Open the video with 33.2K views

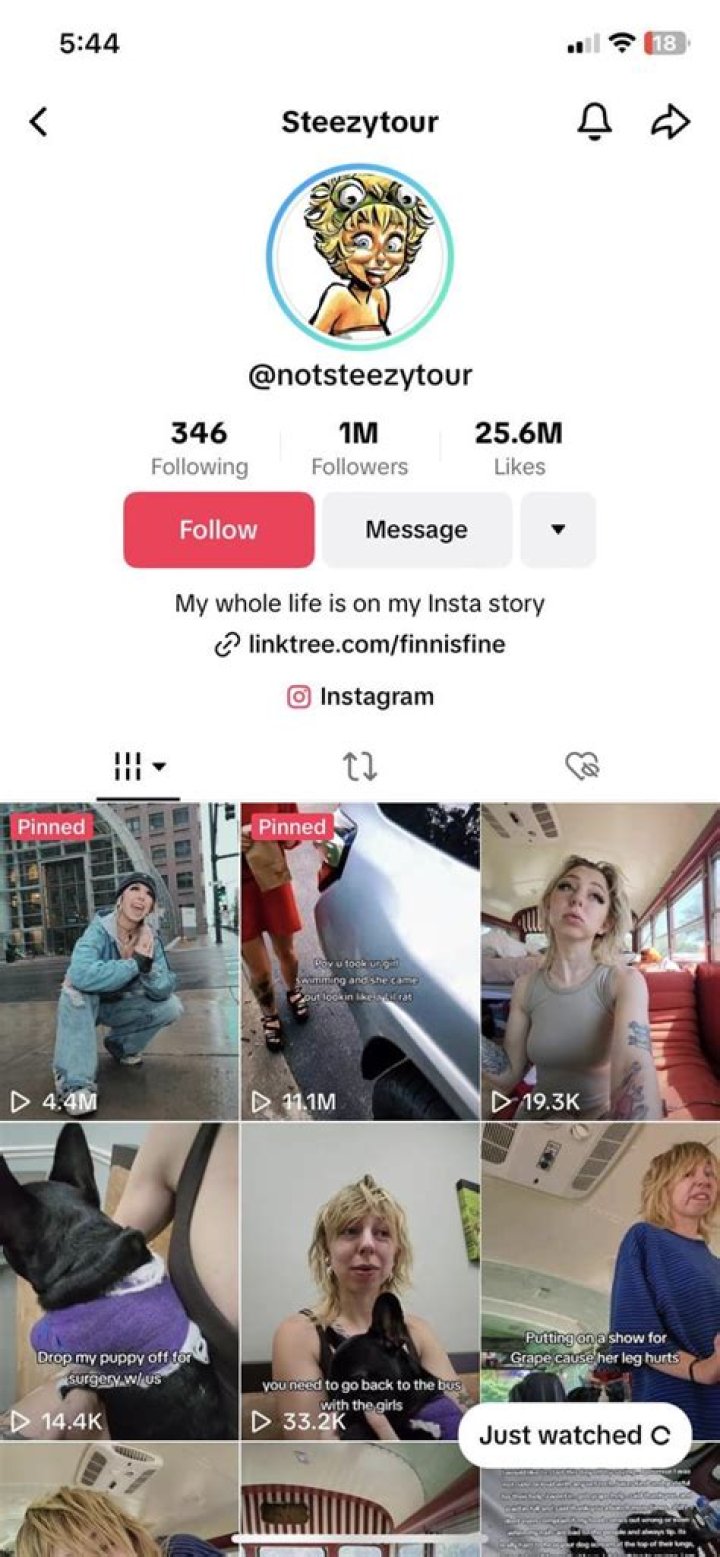click(360, 1280)
